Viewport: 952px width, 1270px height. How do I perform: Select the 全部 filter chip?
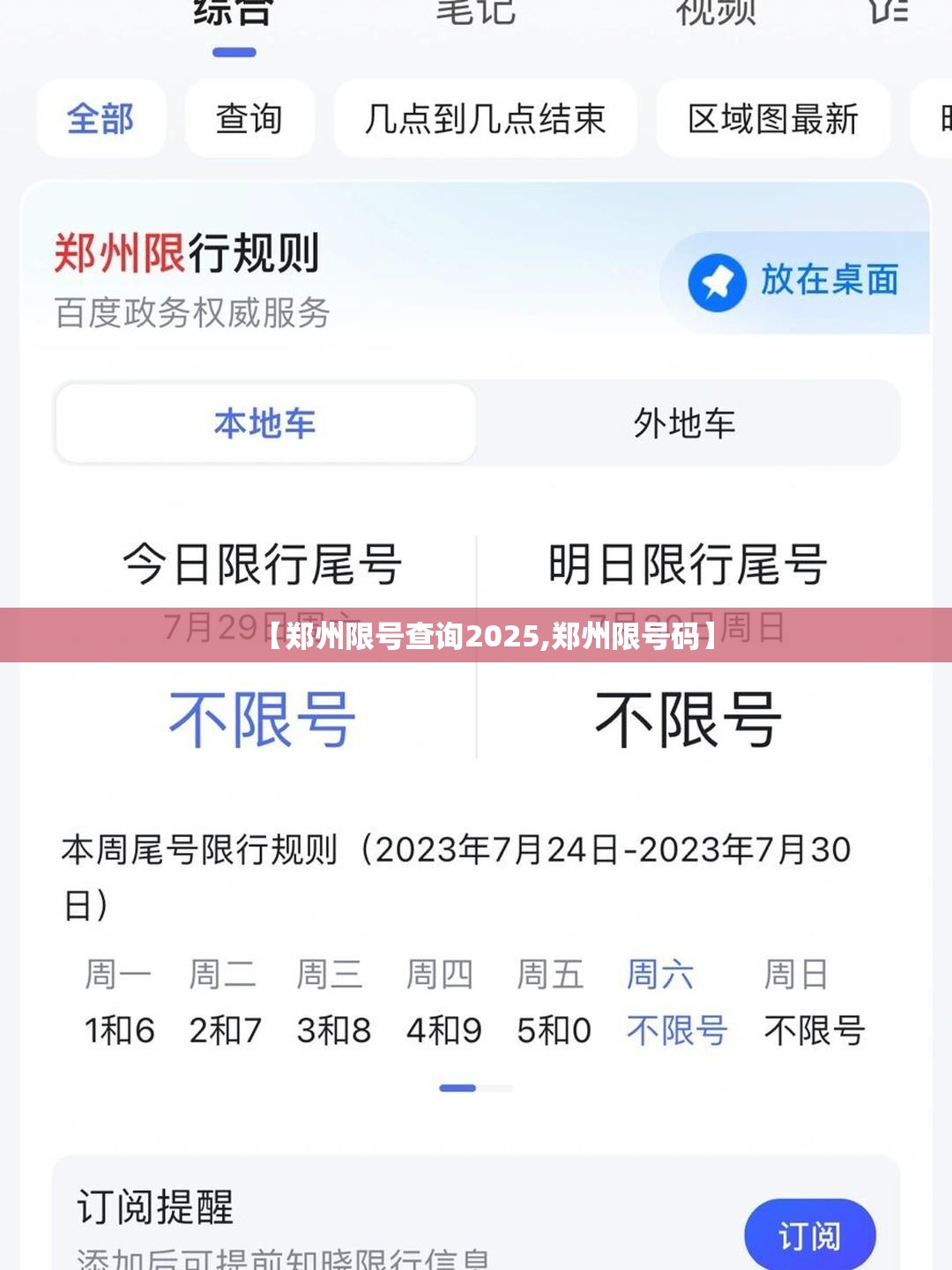pyautogui.click(x=100, y=119)
